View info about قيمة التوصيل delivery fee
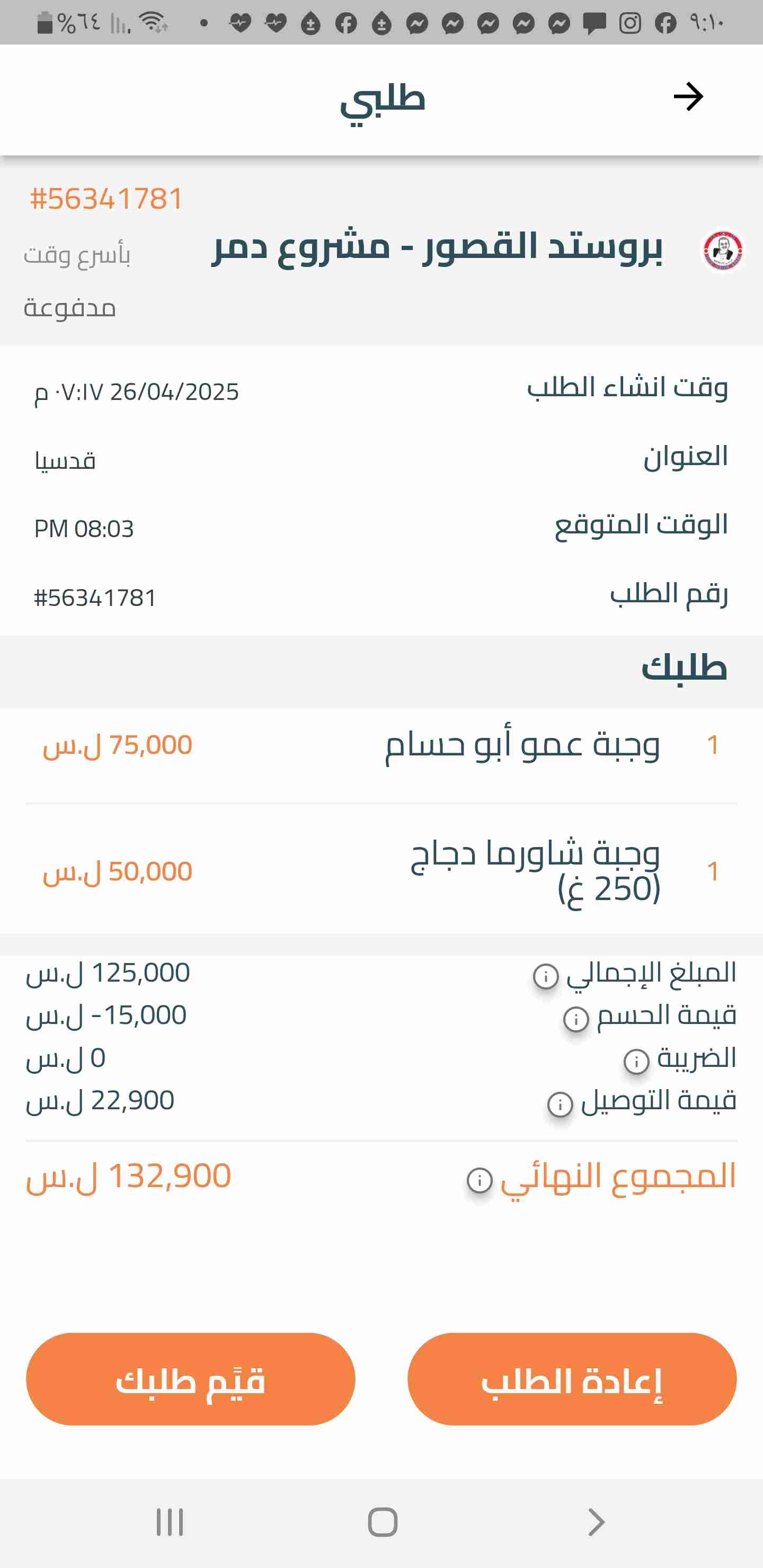 click(560, 1104)
